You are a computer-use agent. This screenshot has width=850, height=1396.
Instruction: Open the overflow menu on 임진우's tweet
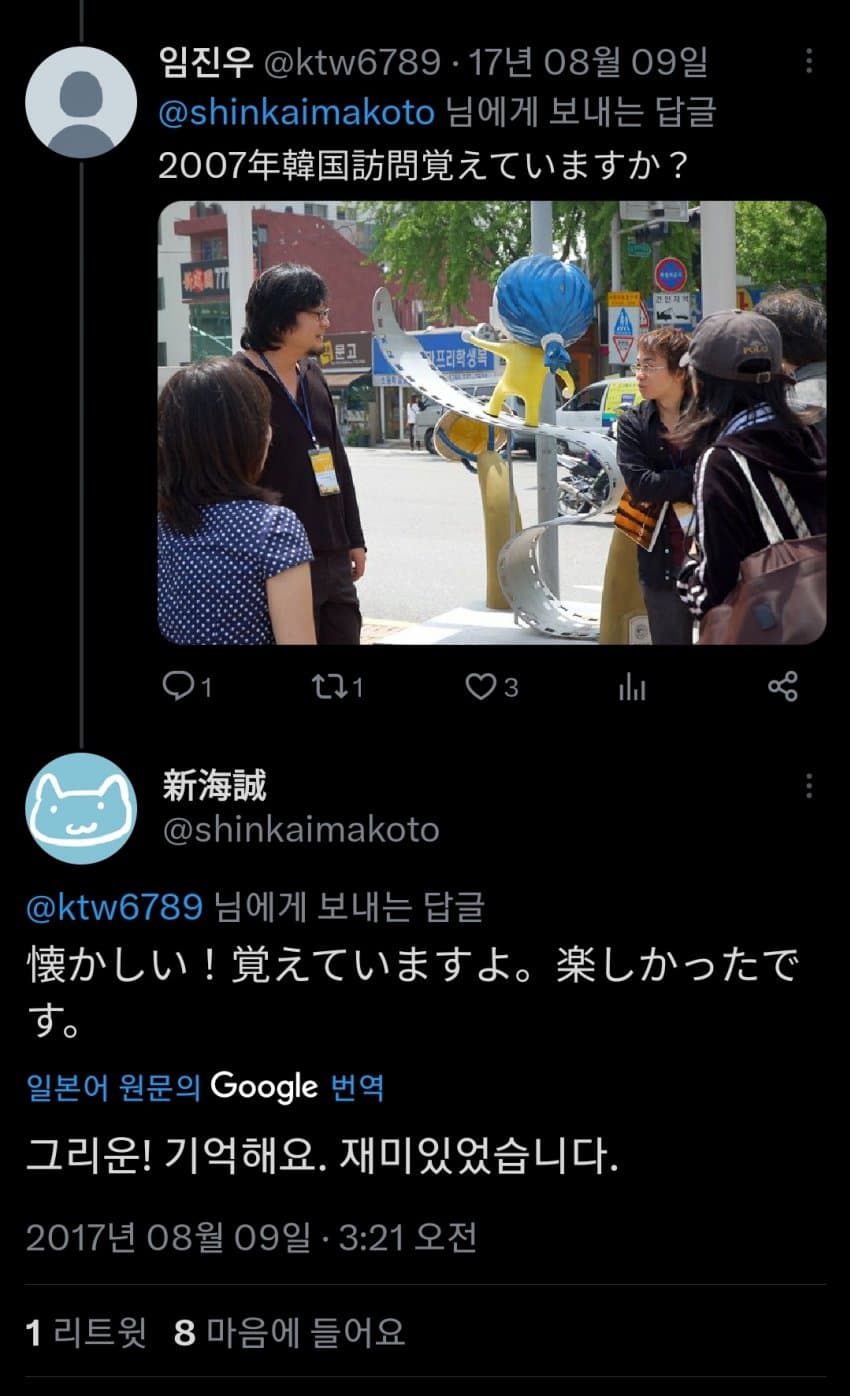click(x=808, y=62)
